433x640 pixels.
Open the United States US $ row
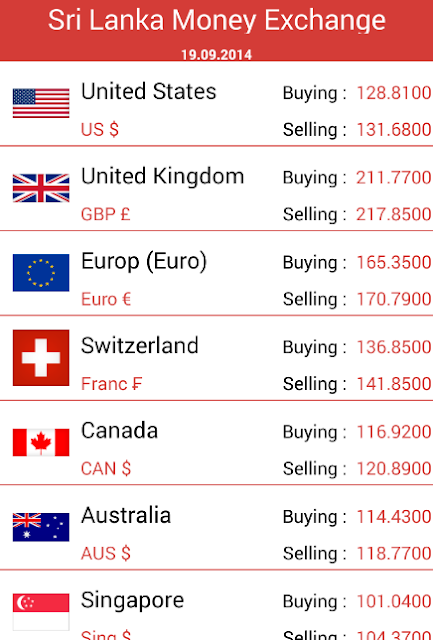(216, 103)
